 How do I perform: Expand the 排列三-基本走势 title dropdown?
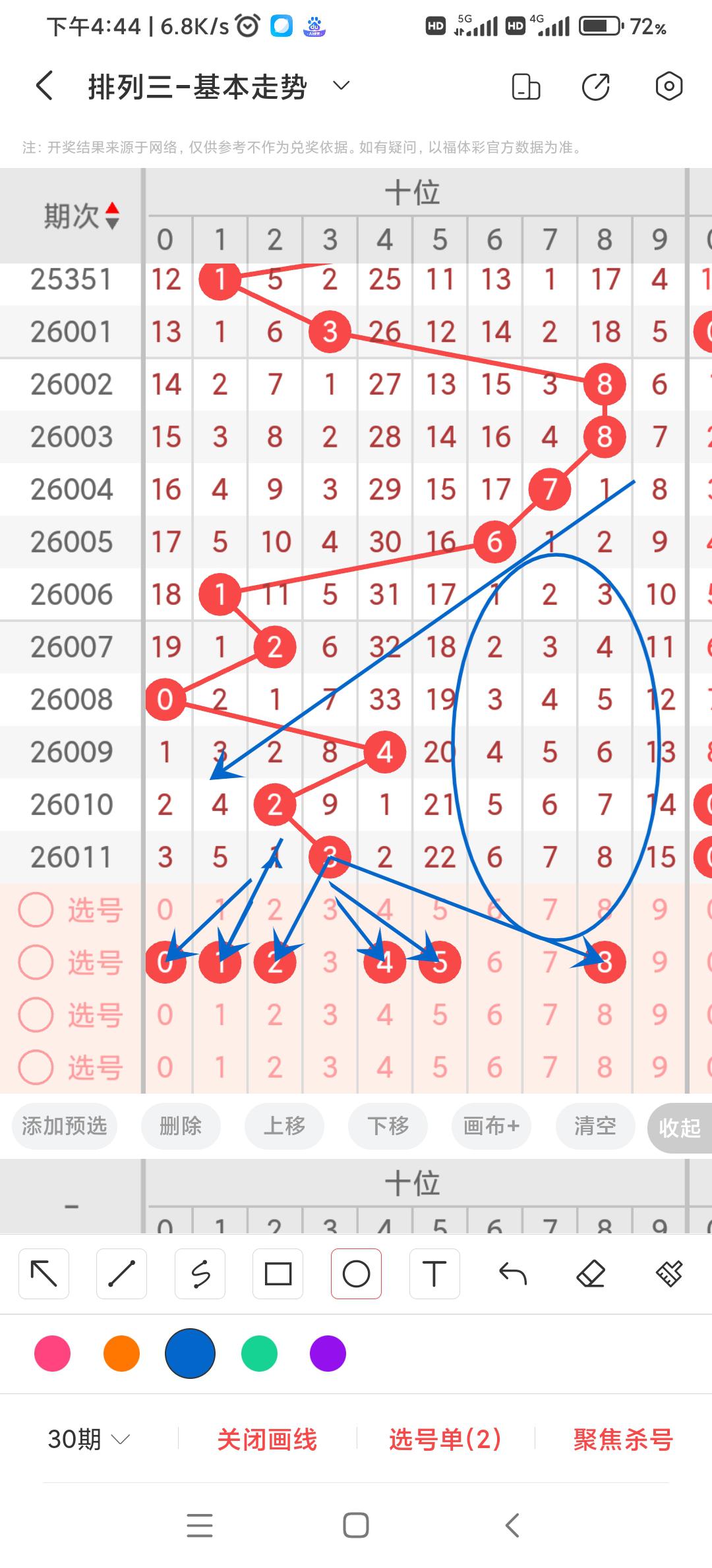(x=341, y=86)
